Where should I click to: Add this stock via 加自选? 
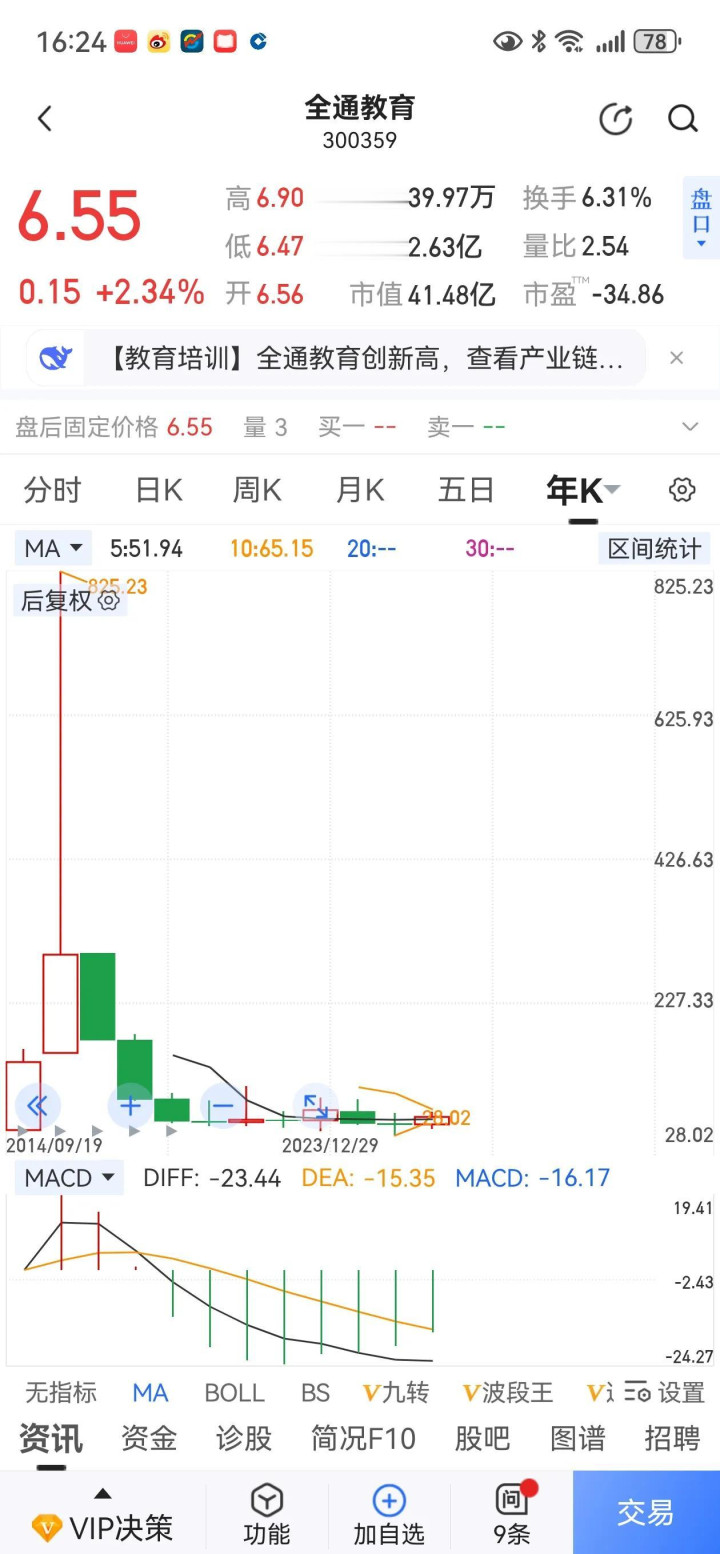388,1515
